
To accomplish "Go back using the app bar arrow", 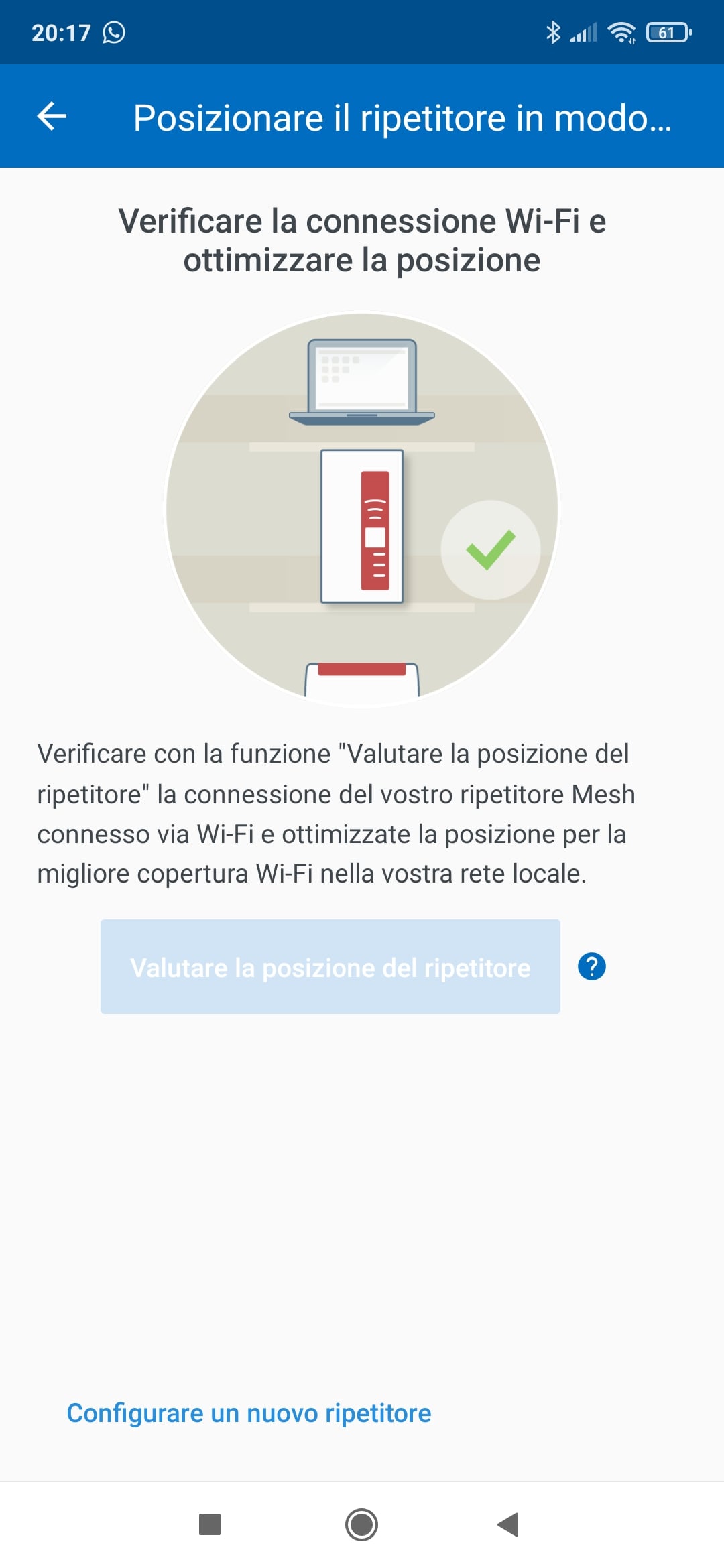I will [x=52, y=116].
